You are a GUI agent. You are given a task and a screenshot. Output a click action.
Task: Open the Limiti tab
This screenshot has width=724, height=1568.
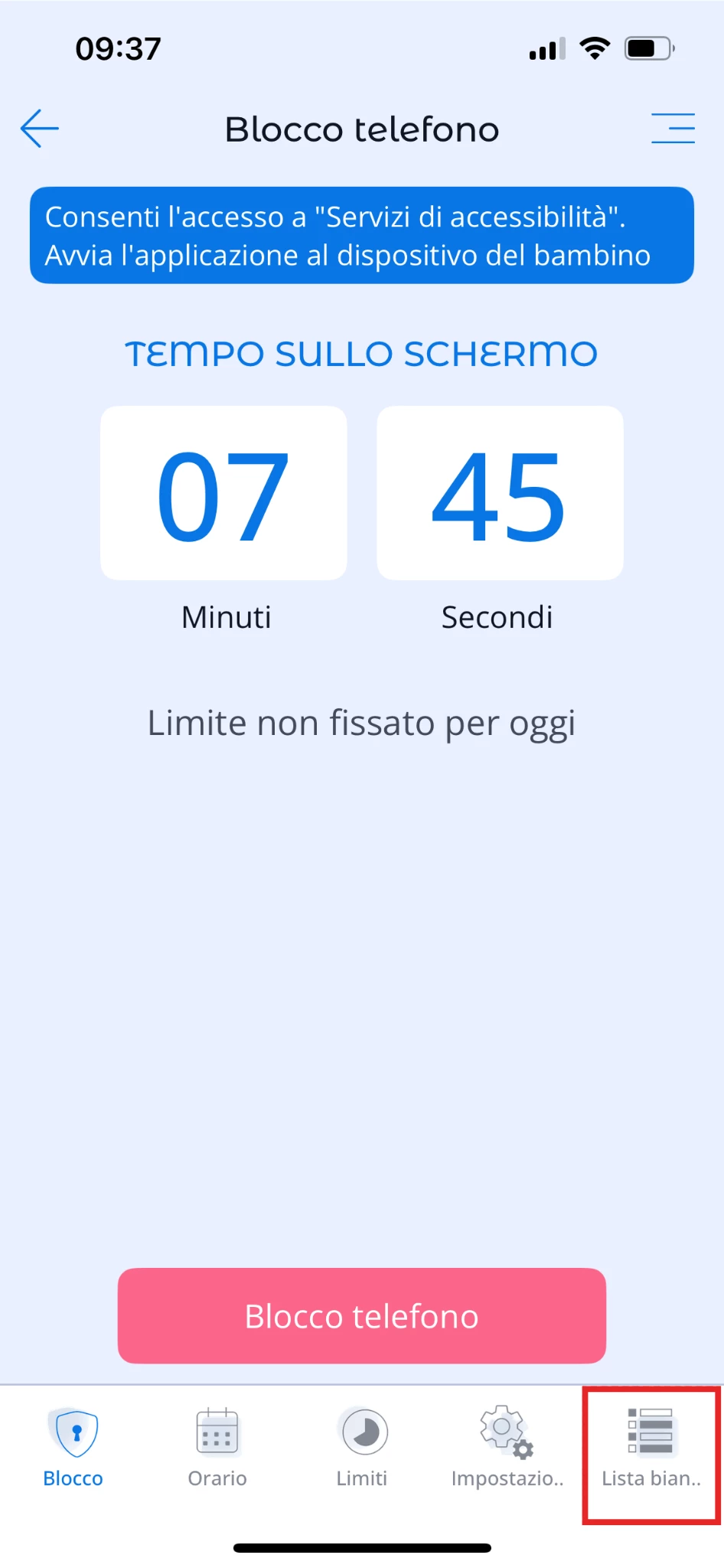[362, 1447]
